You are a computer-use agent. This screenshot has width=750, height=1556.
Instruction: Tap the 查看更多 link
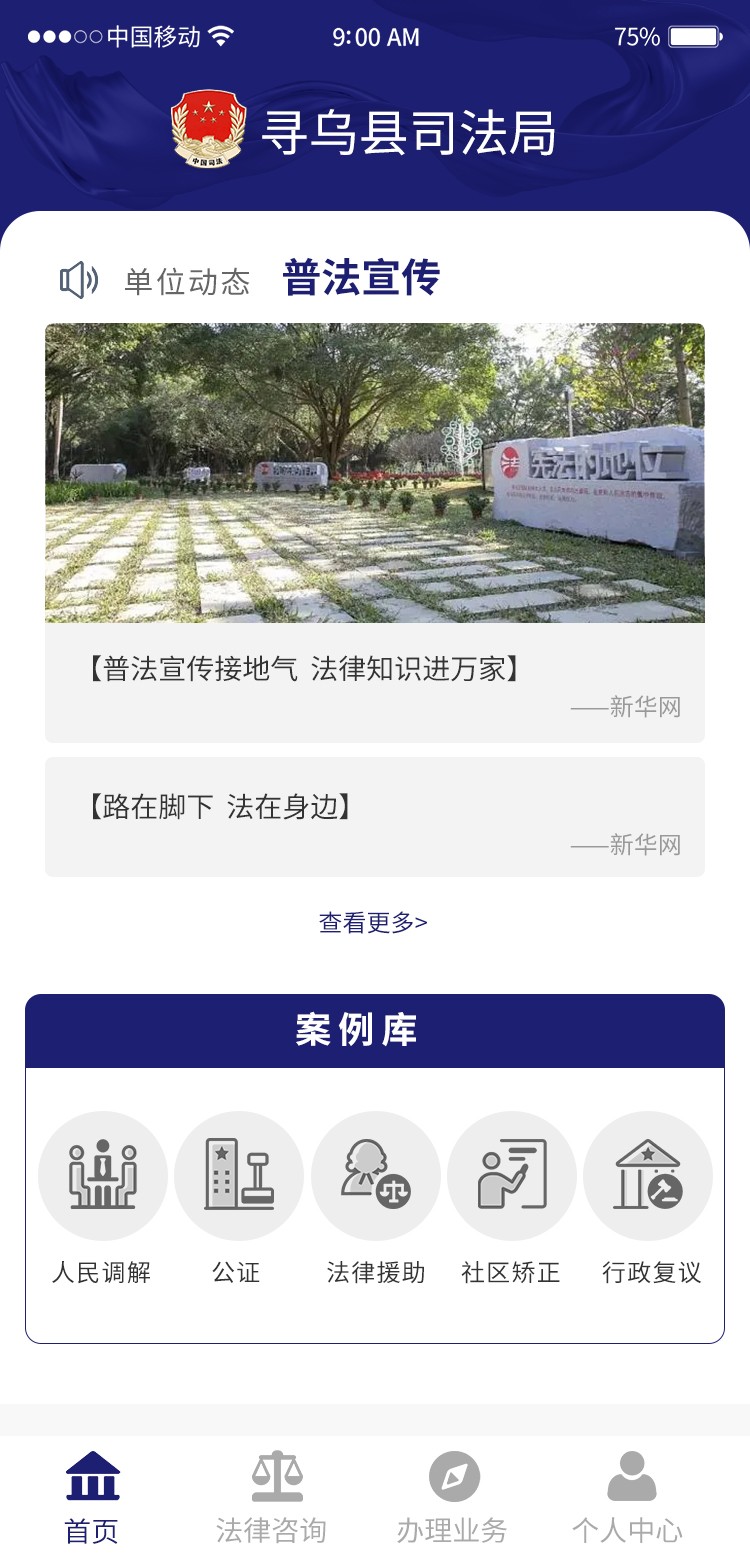[373, 923]
